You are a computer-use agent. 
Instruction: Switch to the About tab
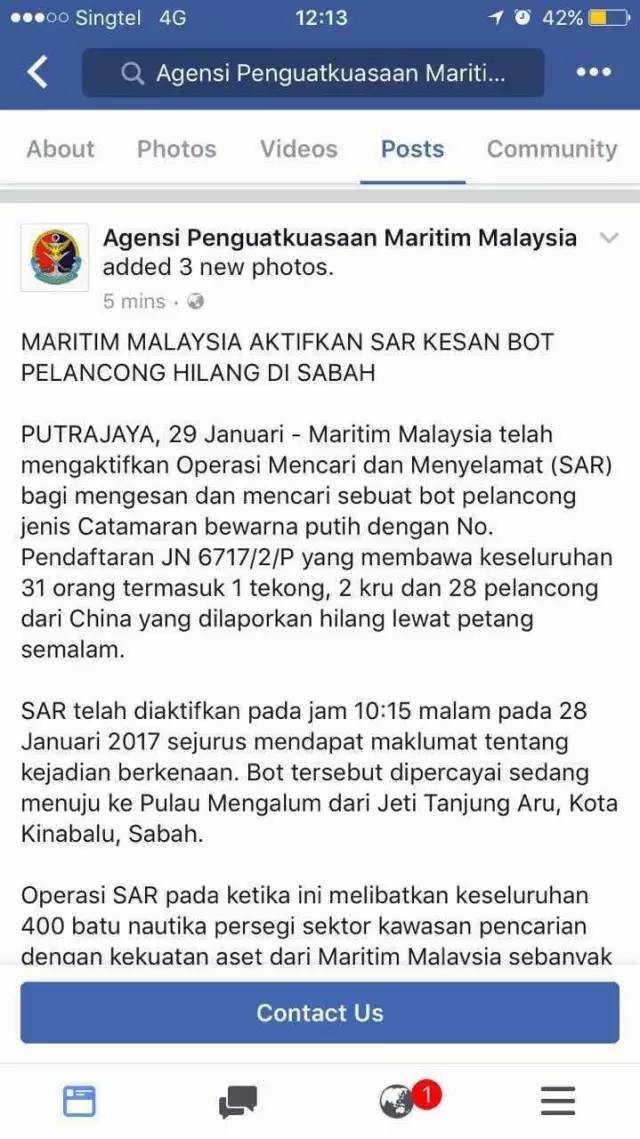[60, 149]
